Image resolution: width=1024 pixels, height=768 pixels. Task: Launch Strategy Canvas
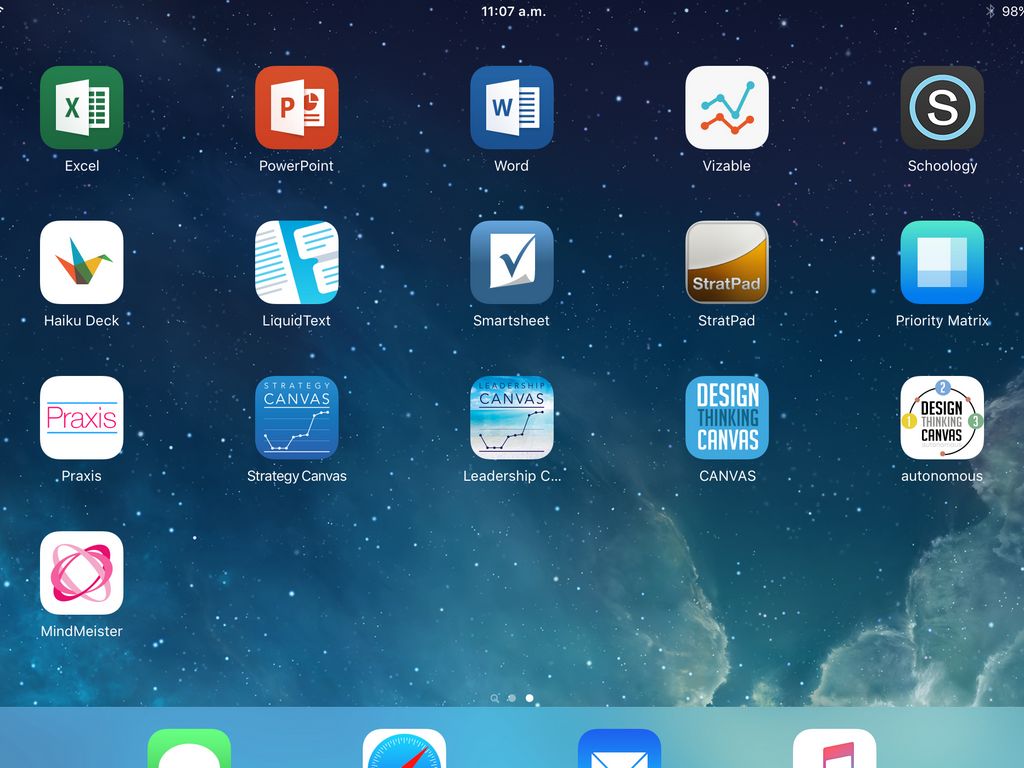click(297, 417)
